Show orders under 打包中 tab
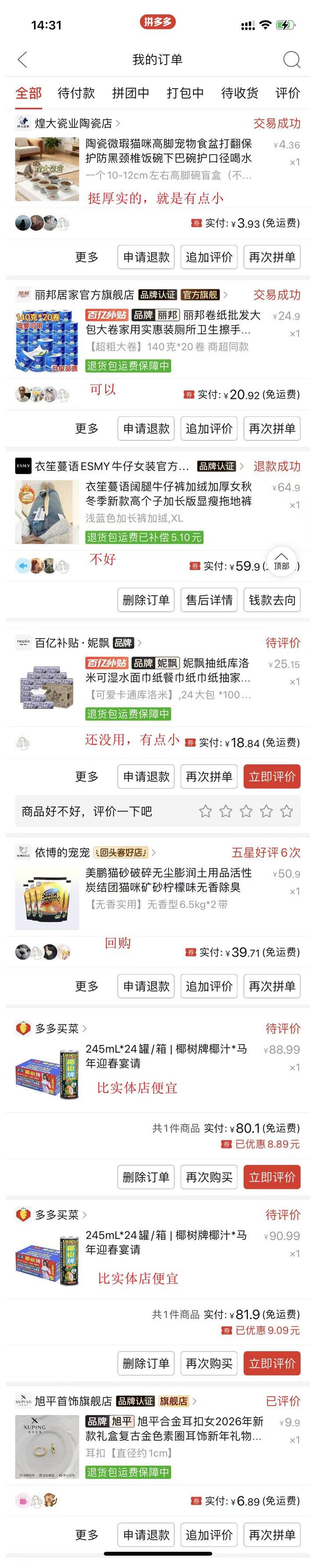Image resolution: width=316 pixels, height=1568 pixels. (x=185, y=93)
